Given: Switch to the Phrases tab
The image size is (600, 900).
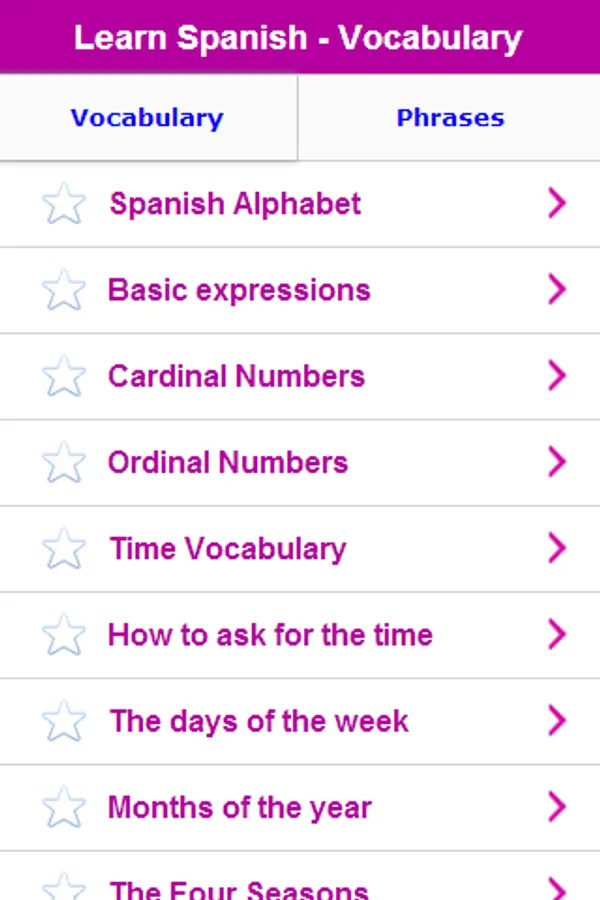Looking at the screenshot, I should coord(450,118).
